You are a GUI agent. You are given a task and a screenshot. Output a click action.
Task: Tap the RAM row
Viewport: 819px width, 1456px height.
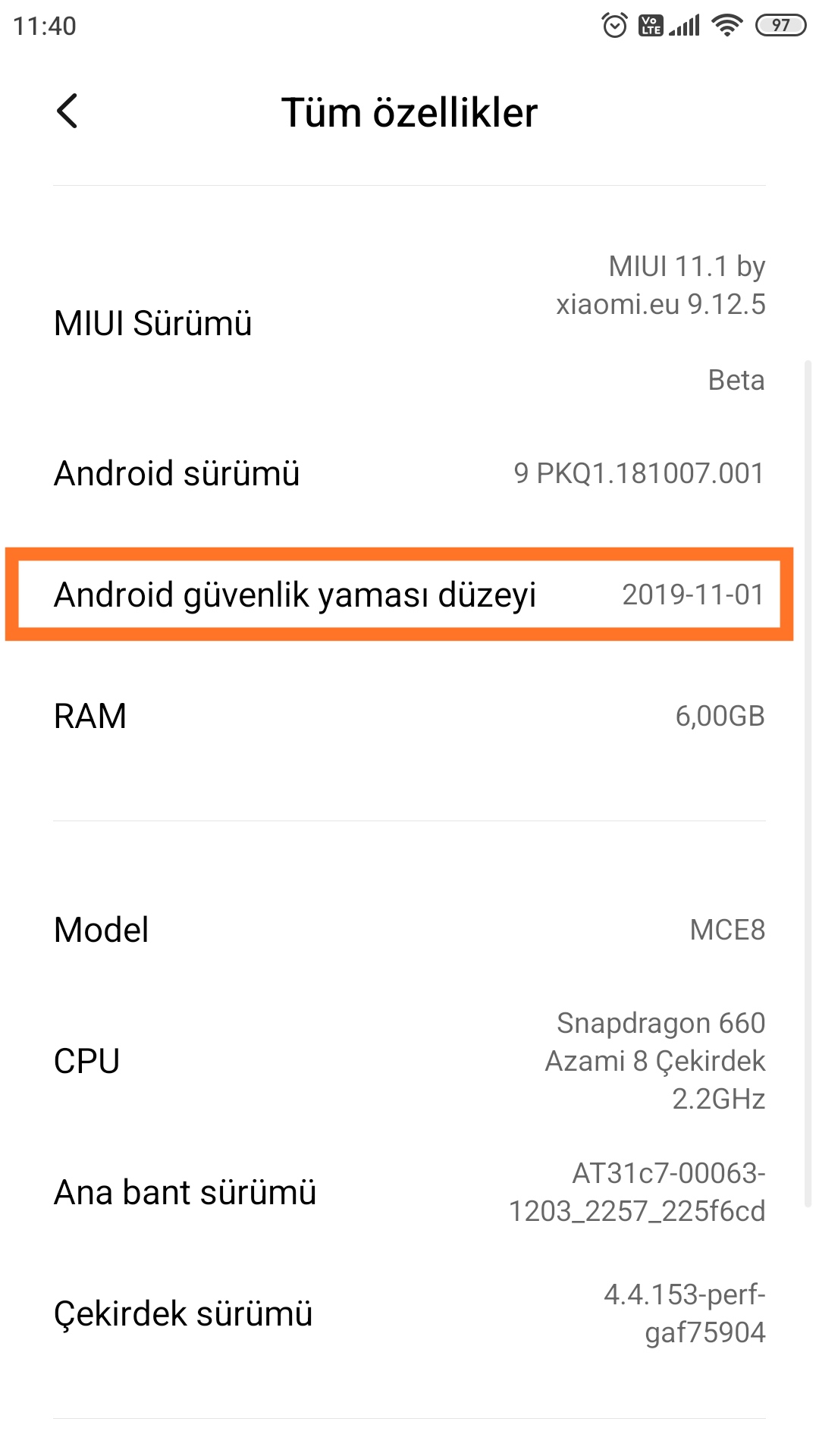coord(409,716)
